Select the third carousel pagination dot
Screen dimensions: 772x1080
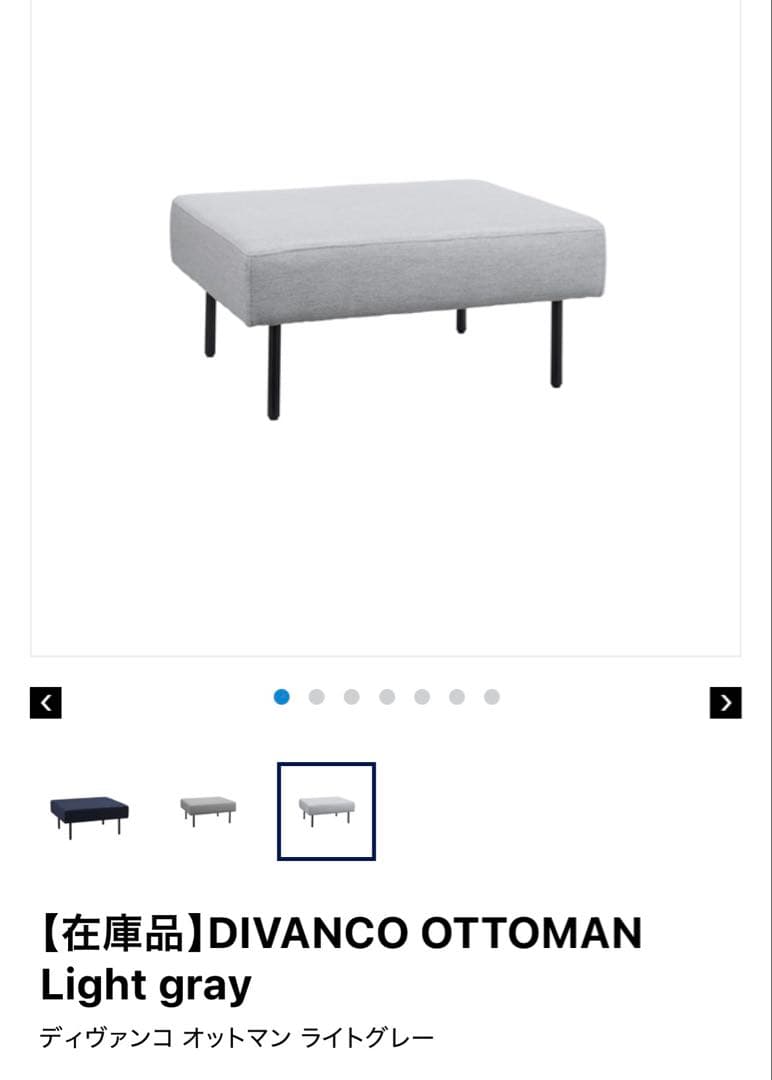(351, 698)
